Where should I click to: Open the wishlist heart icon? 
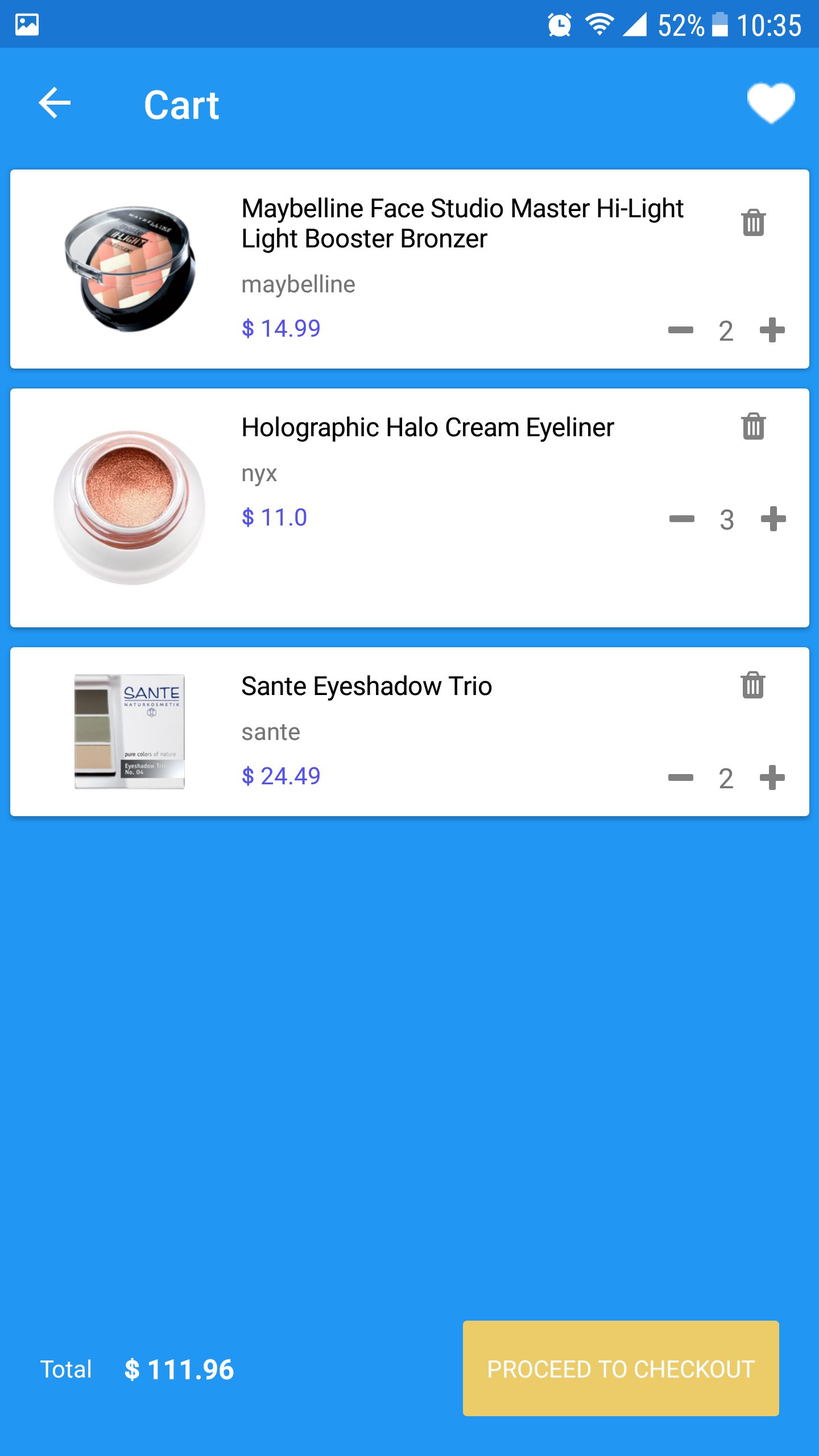tap(771, 103)
